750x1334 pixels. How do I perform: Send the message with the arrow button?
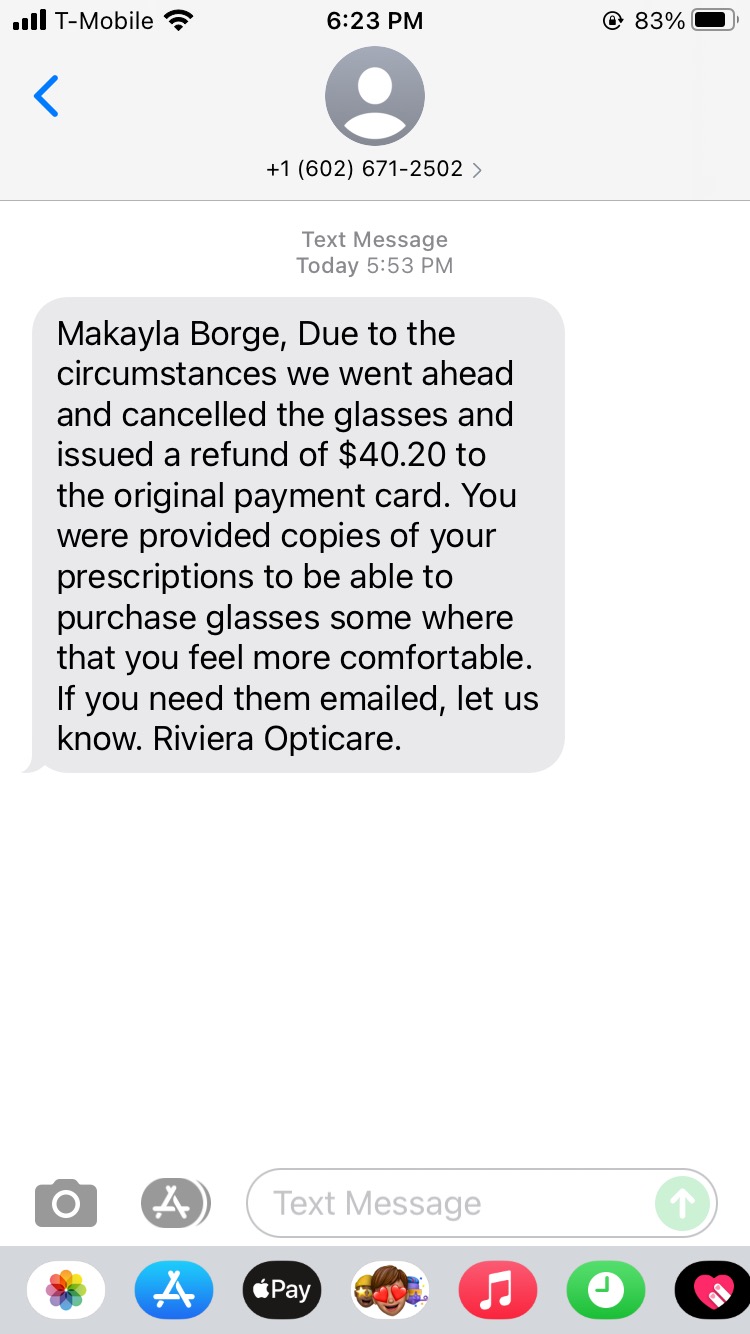point(683,1203)
